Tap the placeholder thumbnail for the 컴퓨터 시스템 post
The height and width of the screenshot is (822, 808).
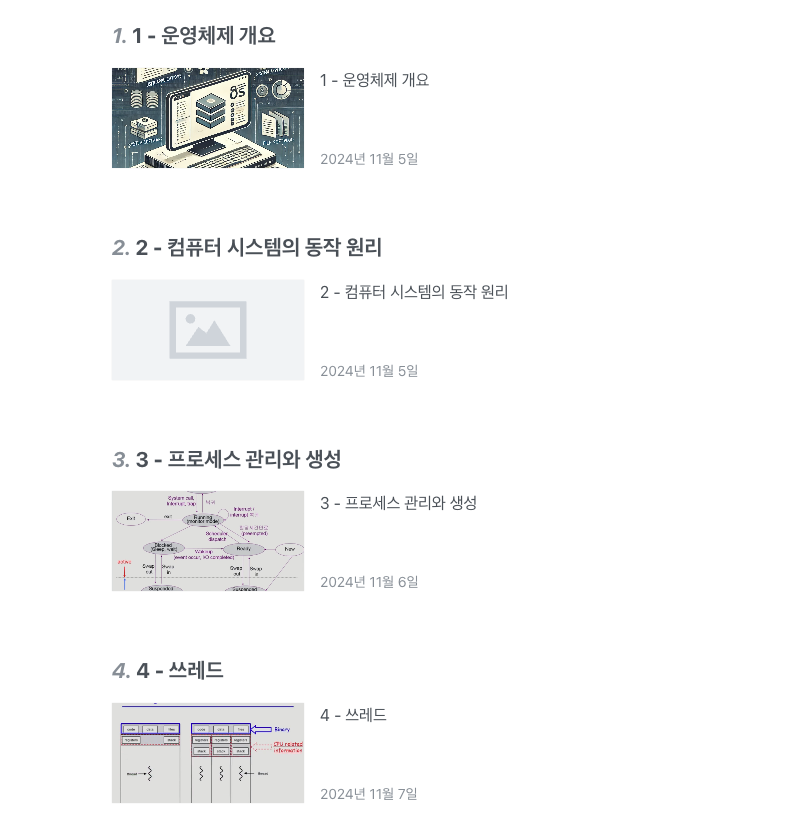tap(208, 330)
